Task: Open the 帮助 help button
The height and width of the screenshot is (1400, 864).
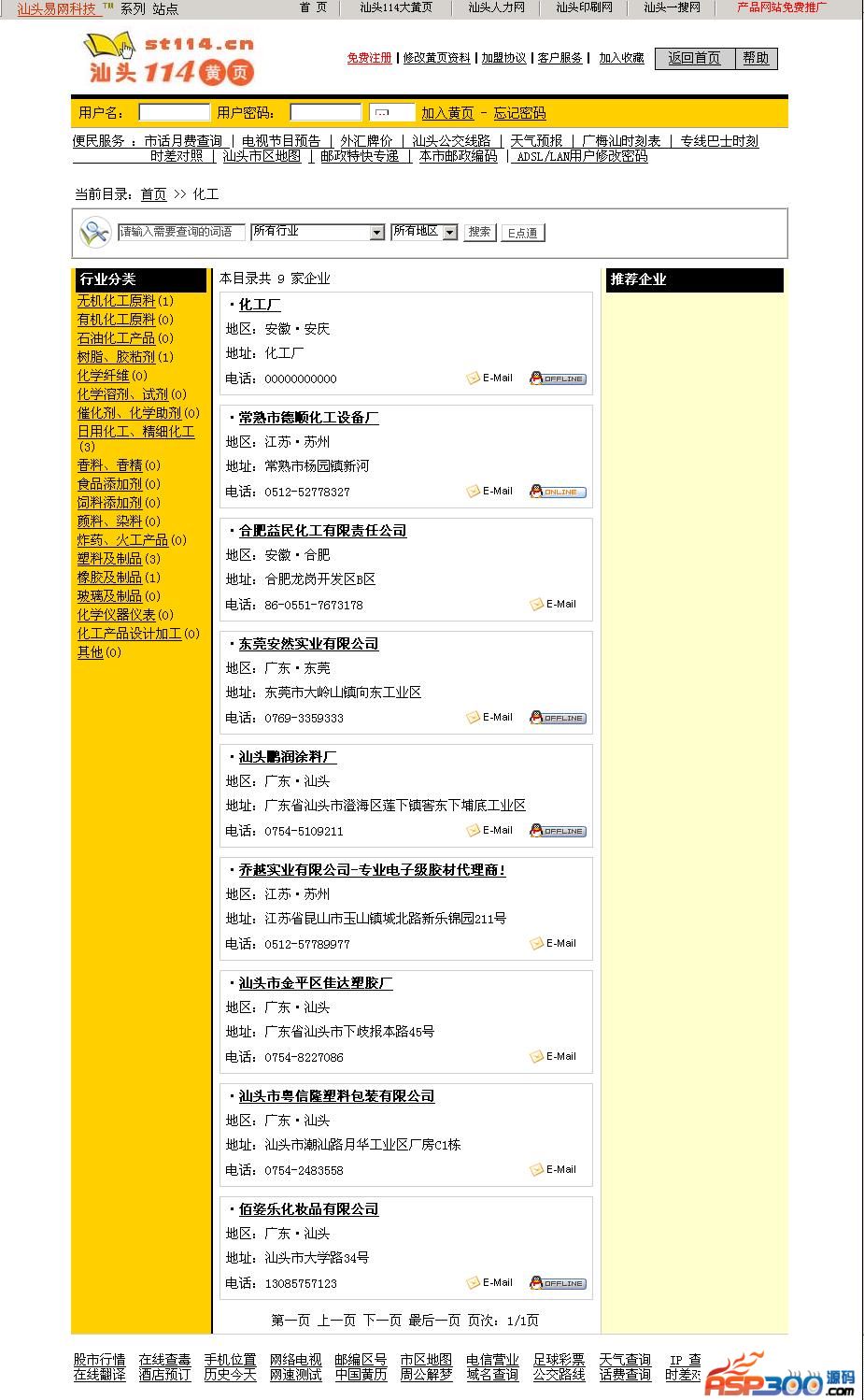Action: [x=756, y=58]
